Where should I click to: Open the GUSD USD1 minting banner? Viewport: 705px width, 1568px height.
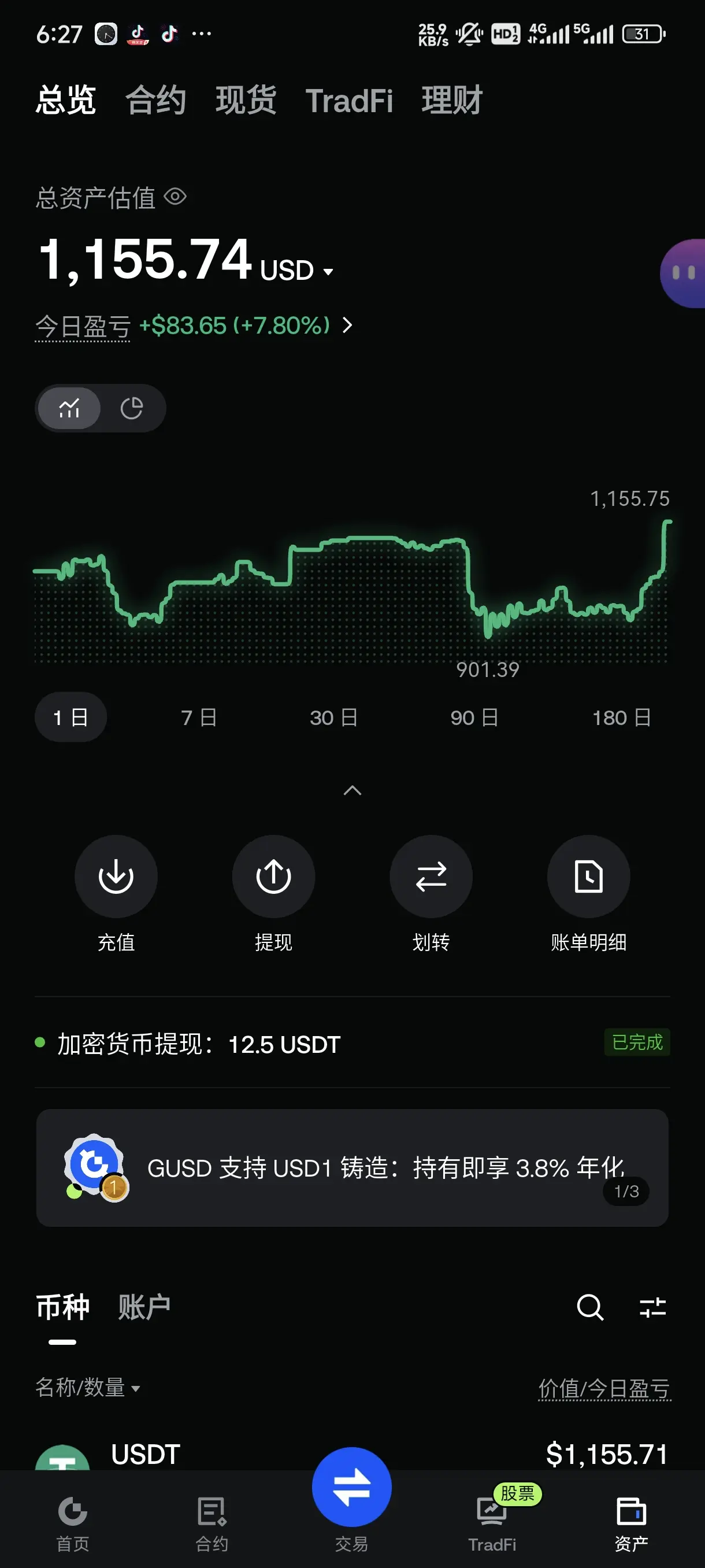click(x=352, y=1167)
